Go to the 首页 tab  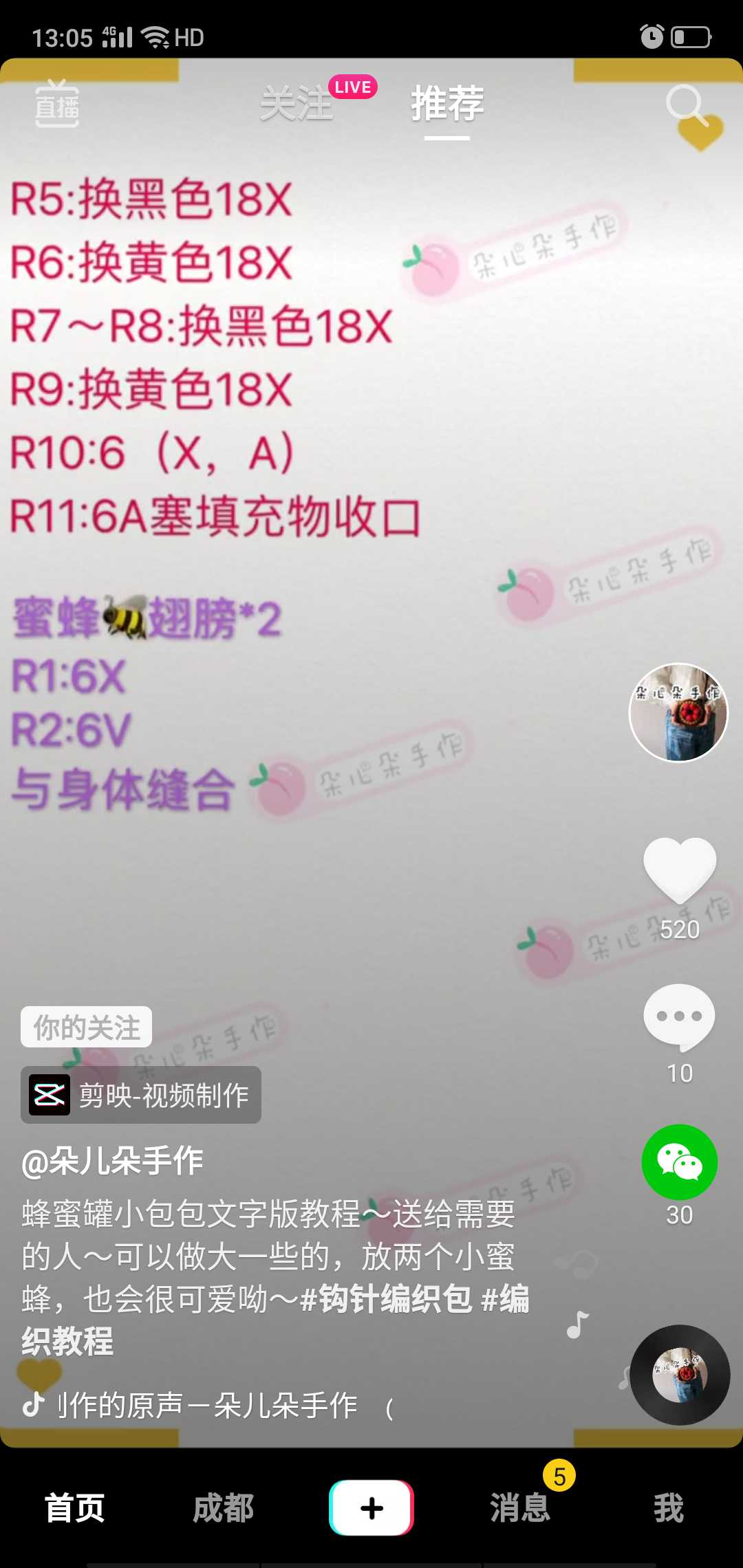(74, 1508)
